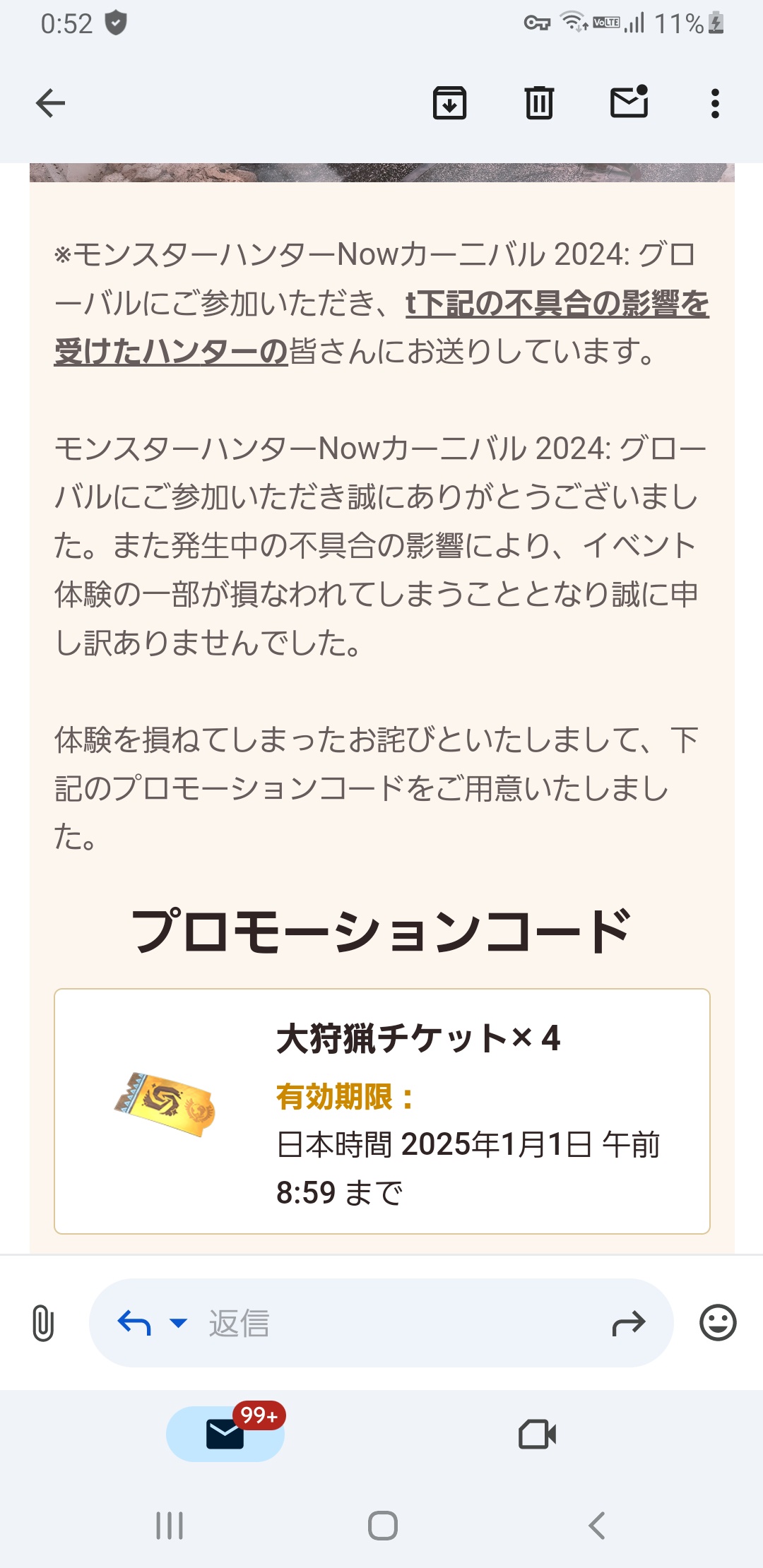763x1568 pixels.
Task: Add an emoji reaction
Action: point(718,1323)
